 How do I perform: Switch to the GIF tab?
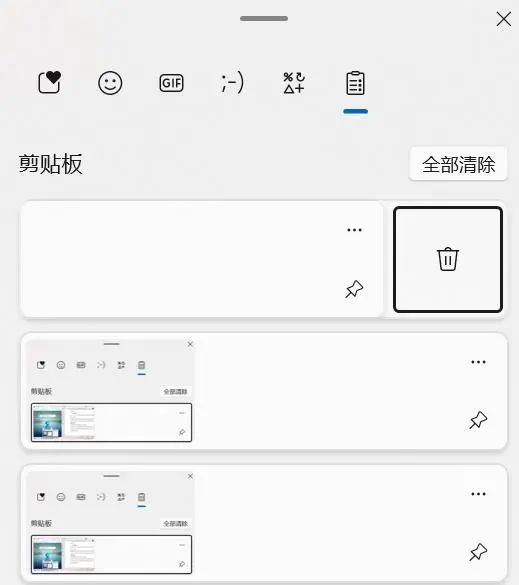(x=171, y=83)
